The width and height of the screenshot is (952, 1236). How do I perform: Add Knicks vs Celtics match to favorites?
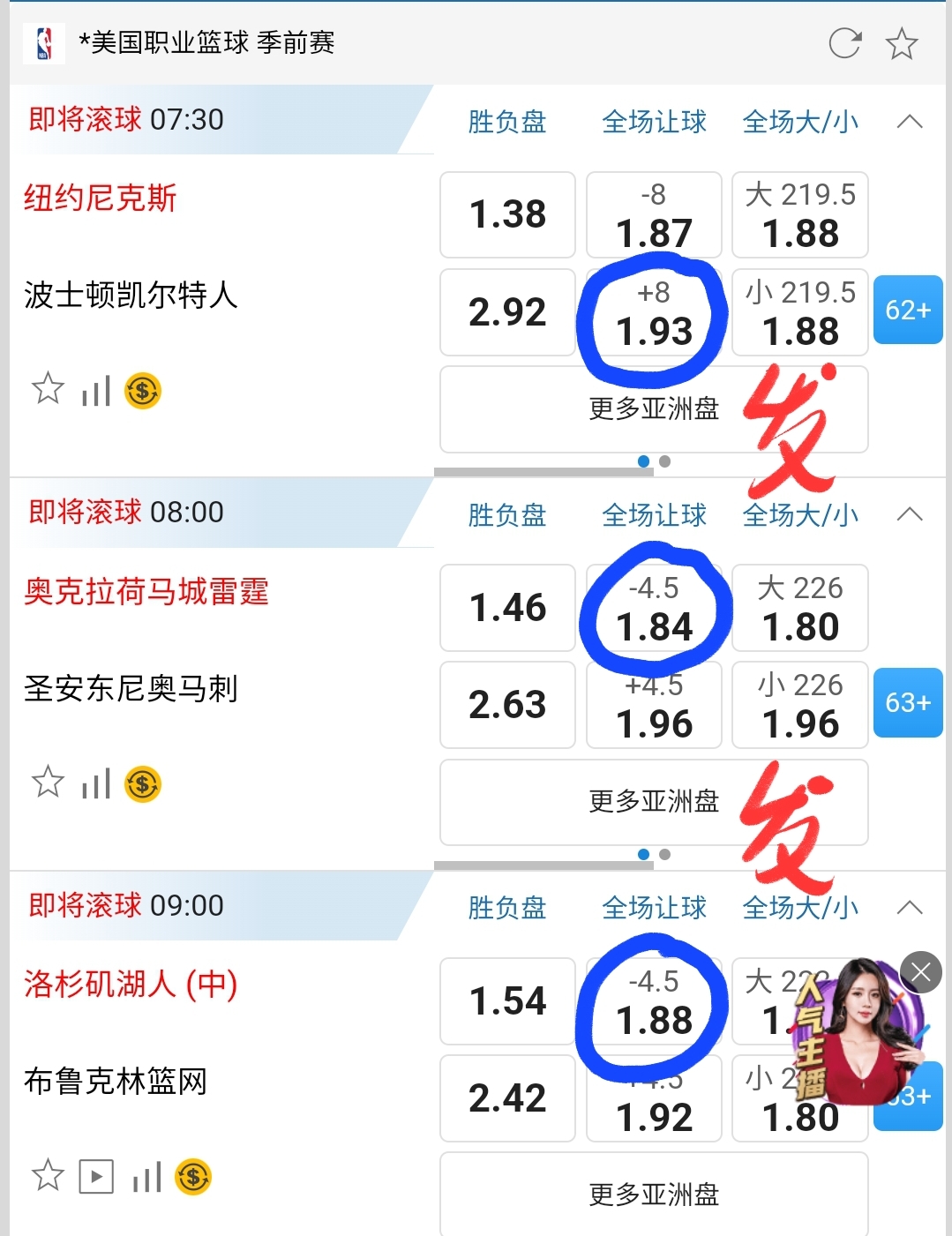click(48, 388)
